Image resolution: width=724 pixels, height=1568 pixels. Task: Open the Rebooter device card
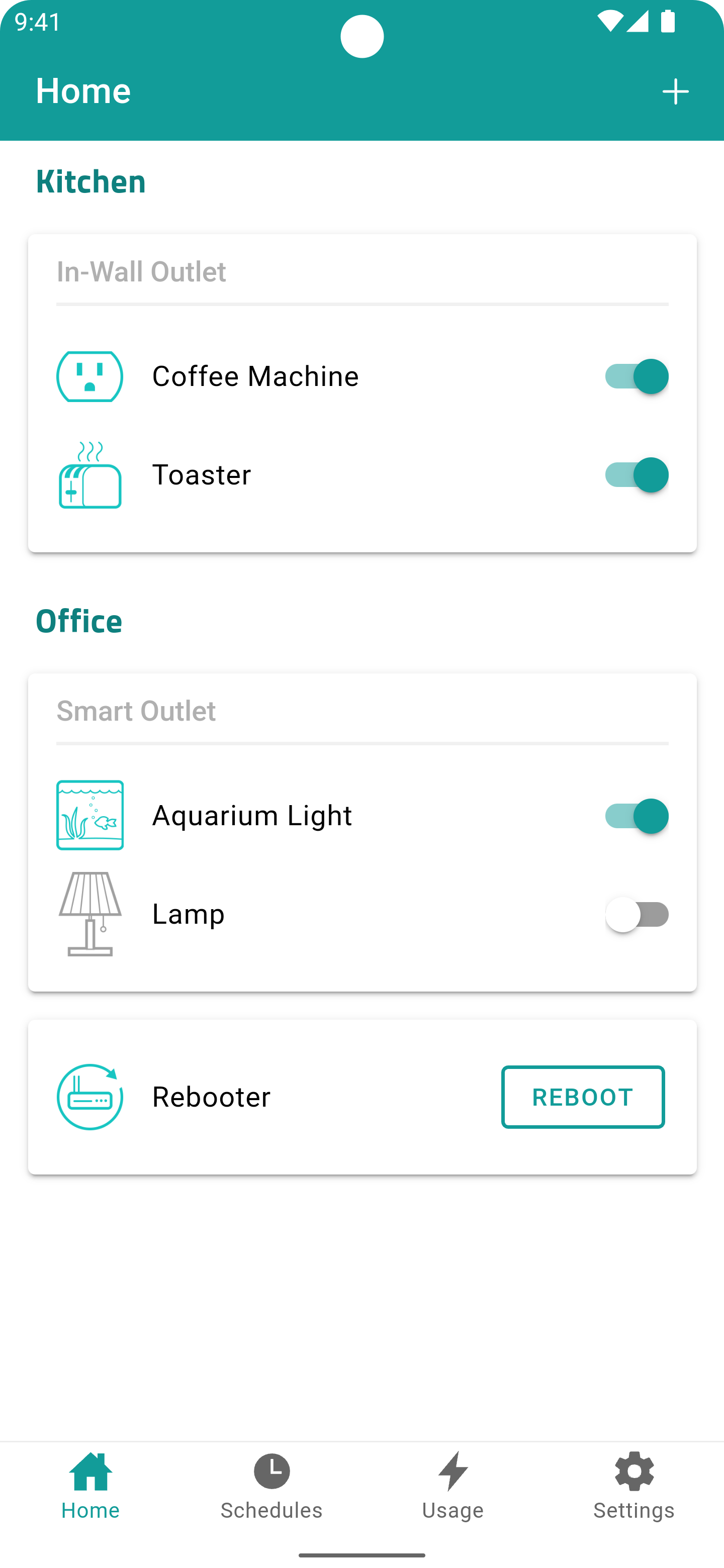(x=211, y=1097)
